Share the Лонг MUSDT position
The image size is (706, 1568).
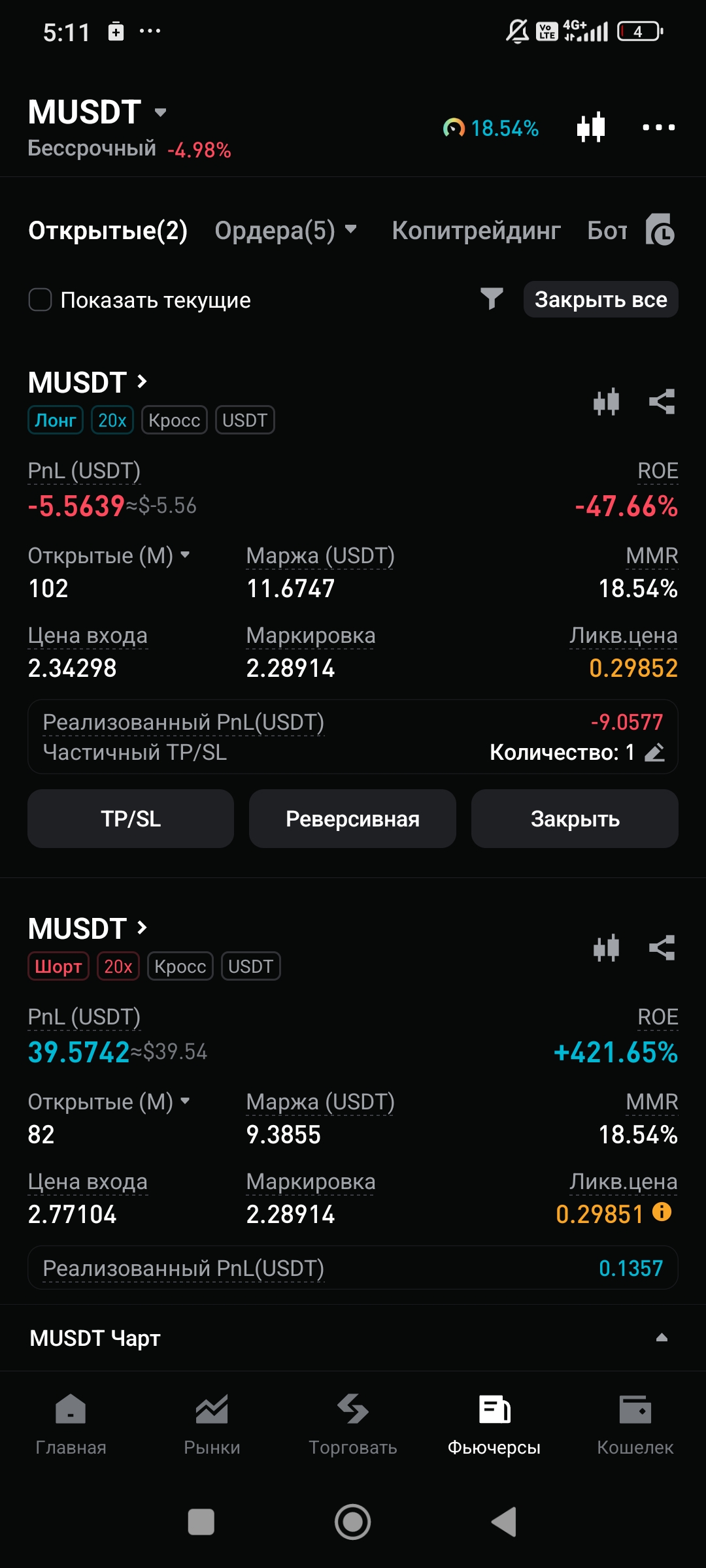tap(662, 402)
